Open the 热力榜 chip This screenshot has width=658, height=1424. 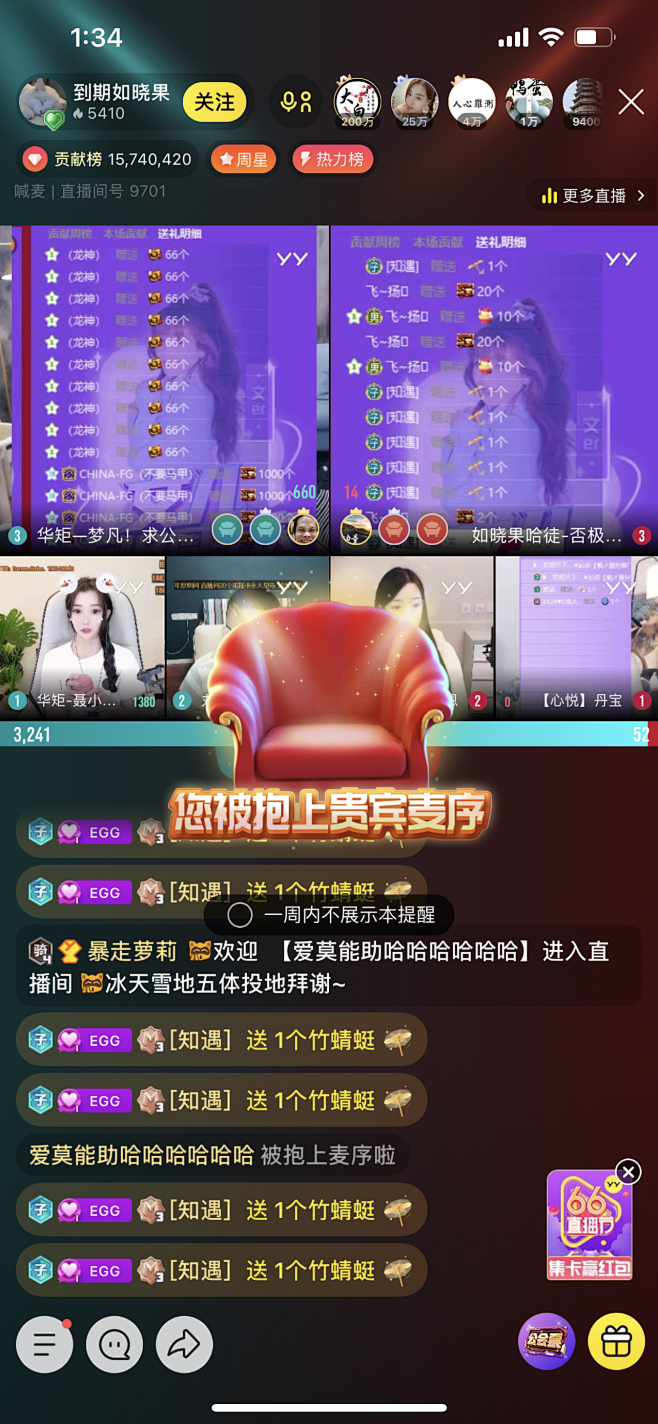coord(331,159)
